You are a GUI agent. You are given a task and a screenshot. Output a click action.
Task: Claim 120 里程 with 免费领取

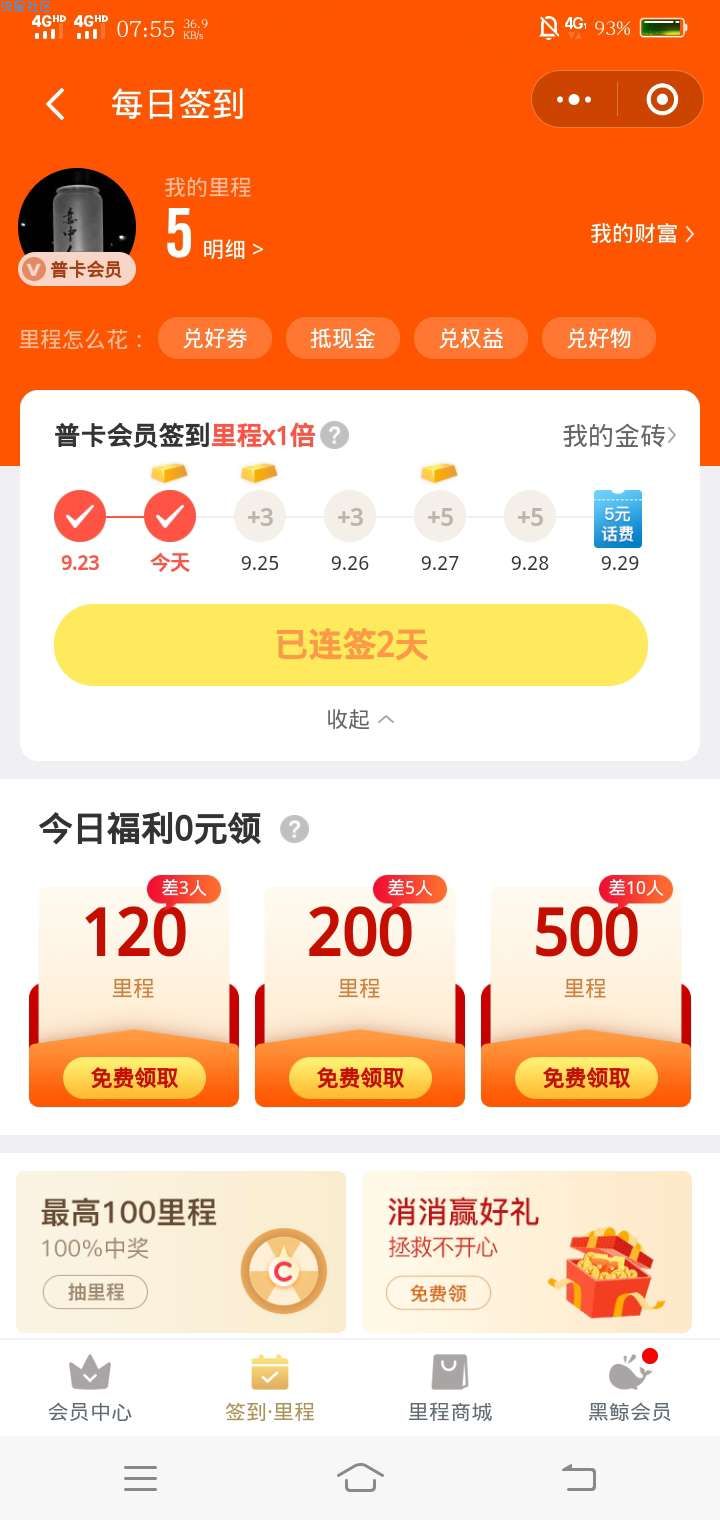134,1078
